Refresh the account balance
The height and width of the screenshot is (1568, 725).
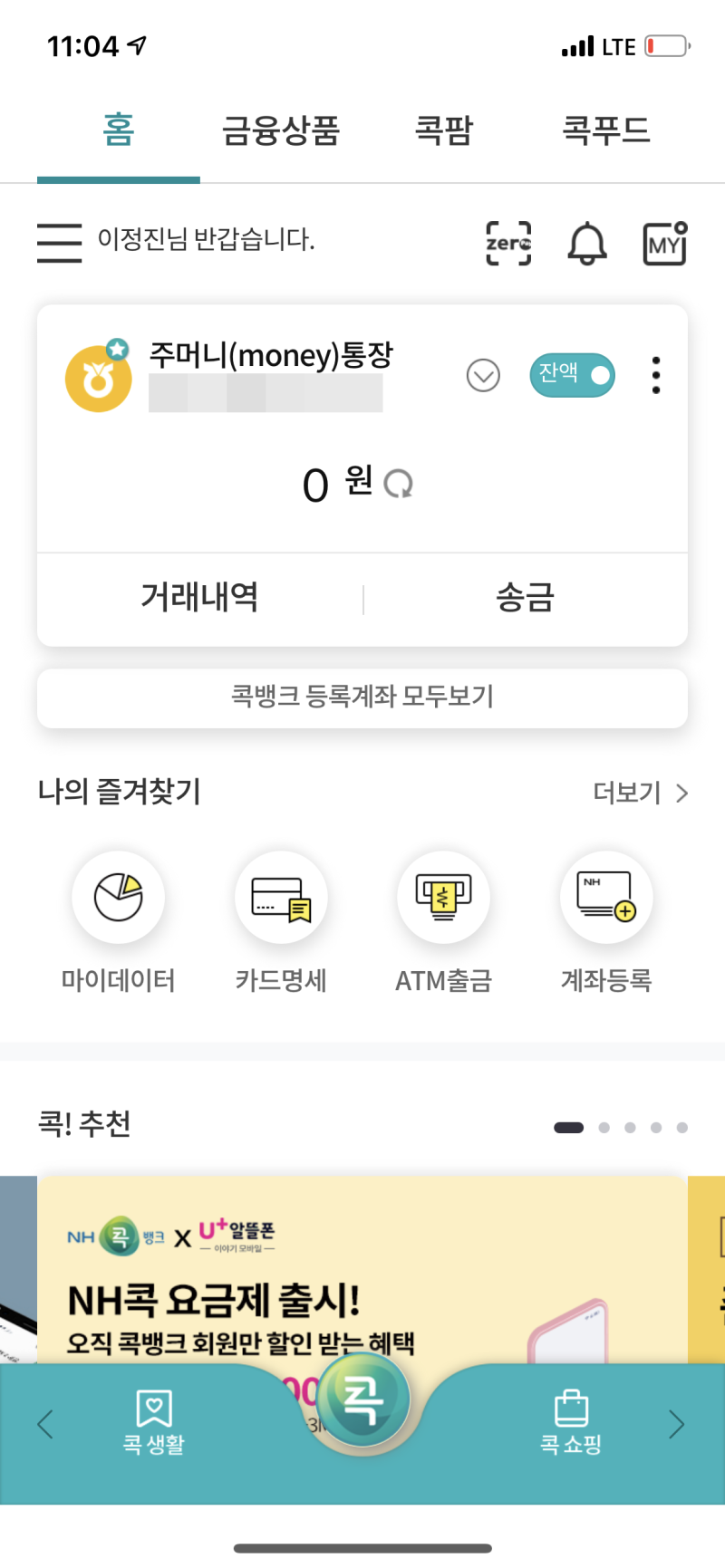coord(399,486)
